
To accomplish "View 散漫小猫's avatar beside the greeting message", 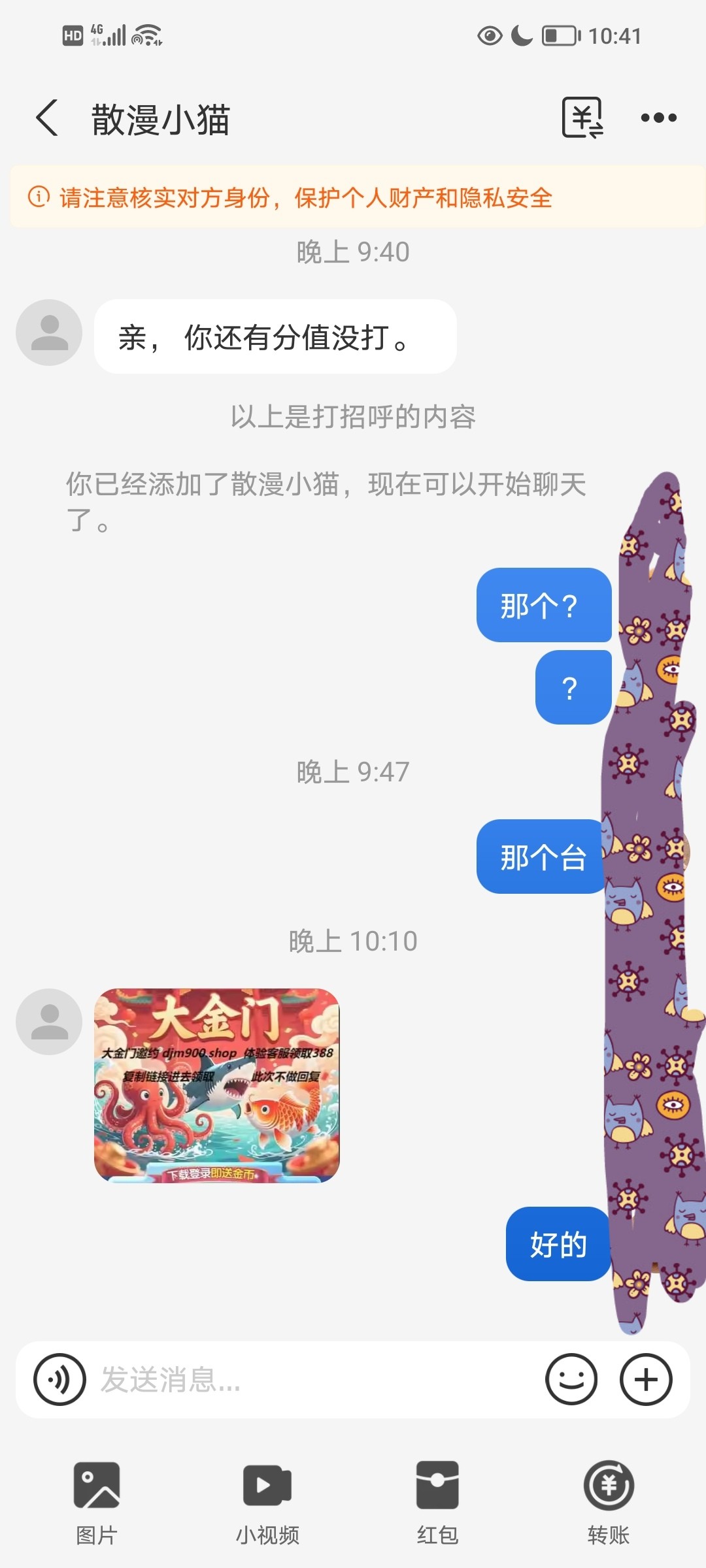I will click(x=49, y=333).
